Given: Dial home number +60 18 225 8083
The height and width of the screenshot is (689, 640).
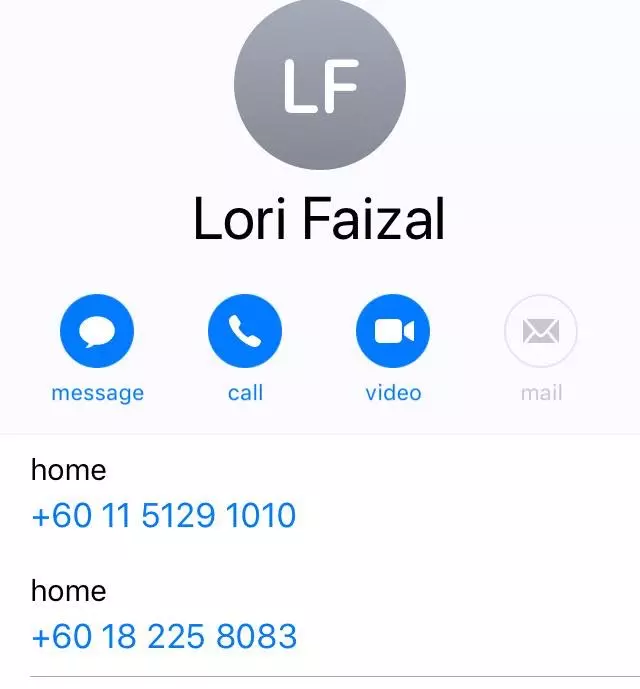Looking at the screenshot, I should point(164,636).
